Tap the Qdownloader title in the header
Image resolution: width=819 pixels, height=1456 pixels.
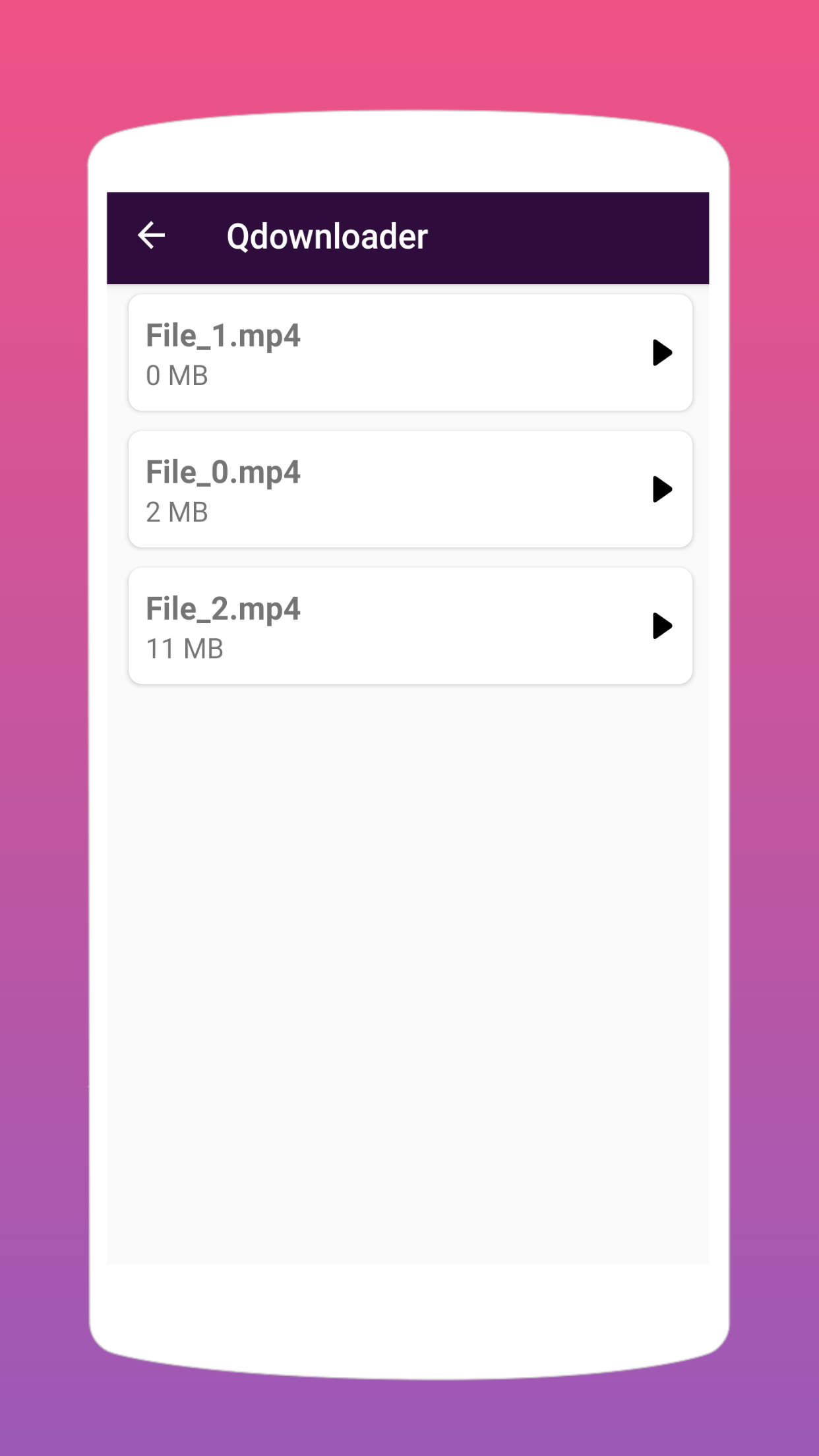point(327,236)
